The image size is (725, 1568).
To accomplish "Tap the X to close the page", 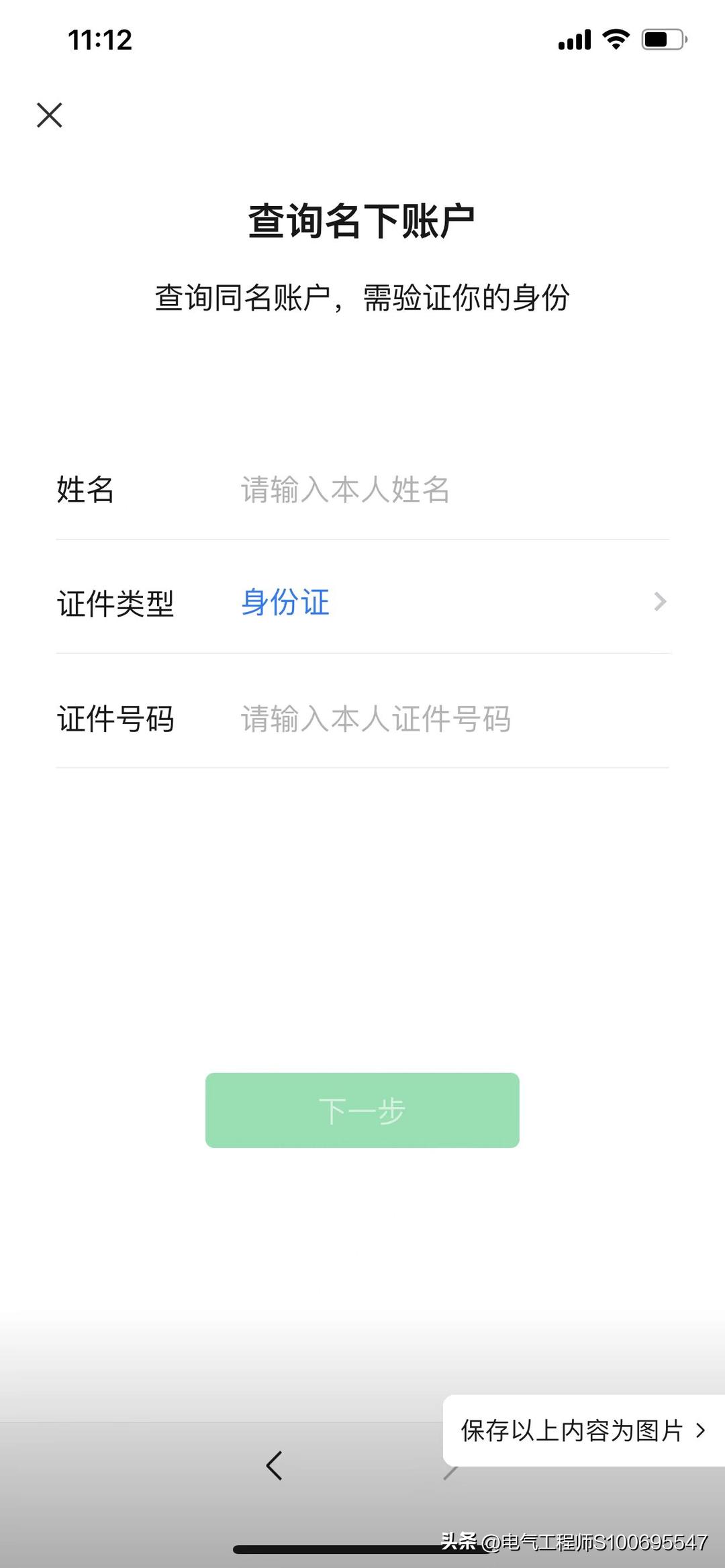I will [48, 115].
